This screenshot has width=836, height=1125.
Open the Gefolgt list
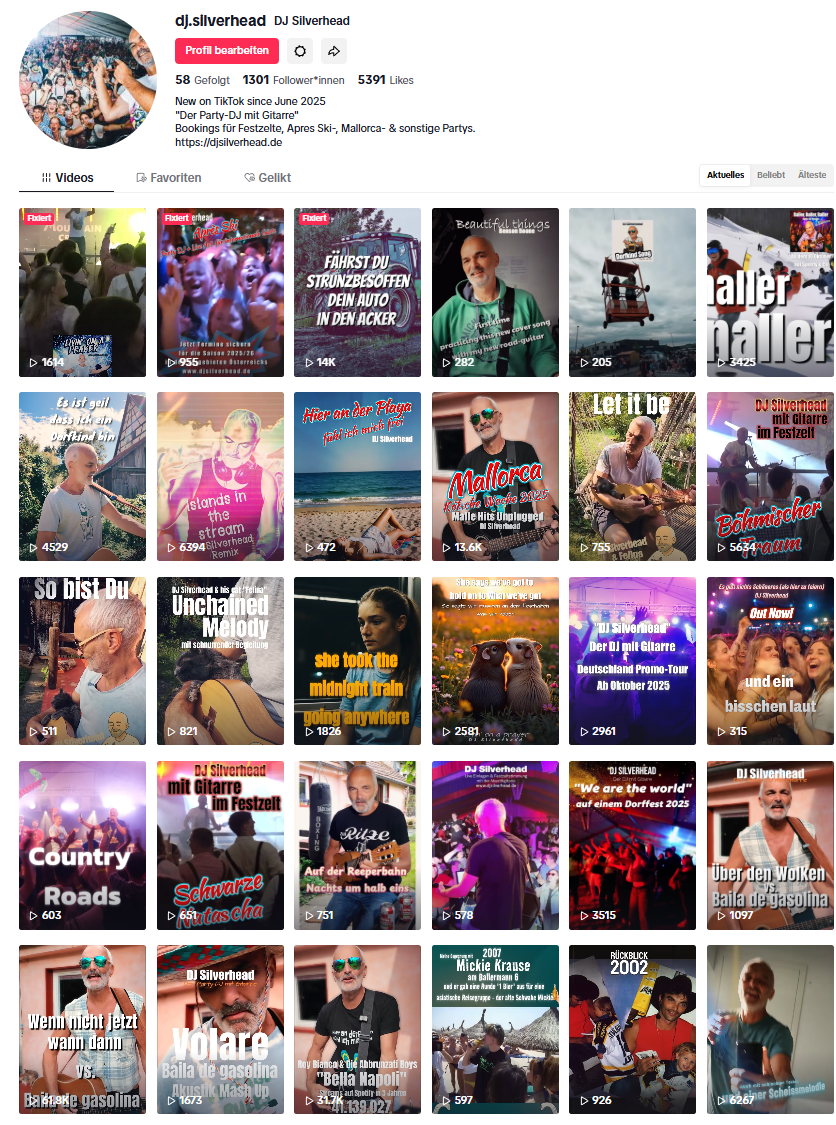coord(203,80)
